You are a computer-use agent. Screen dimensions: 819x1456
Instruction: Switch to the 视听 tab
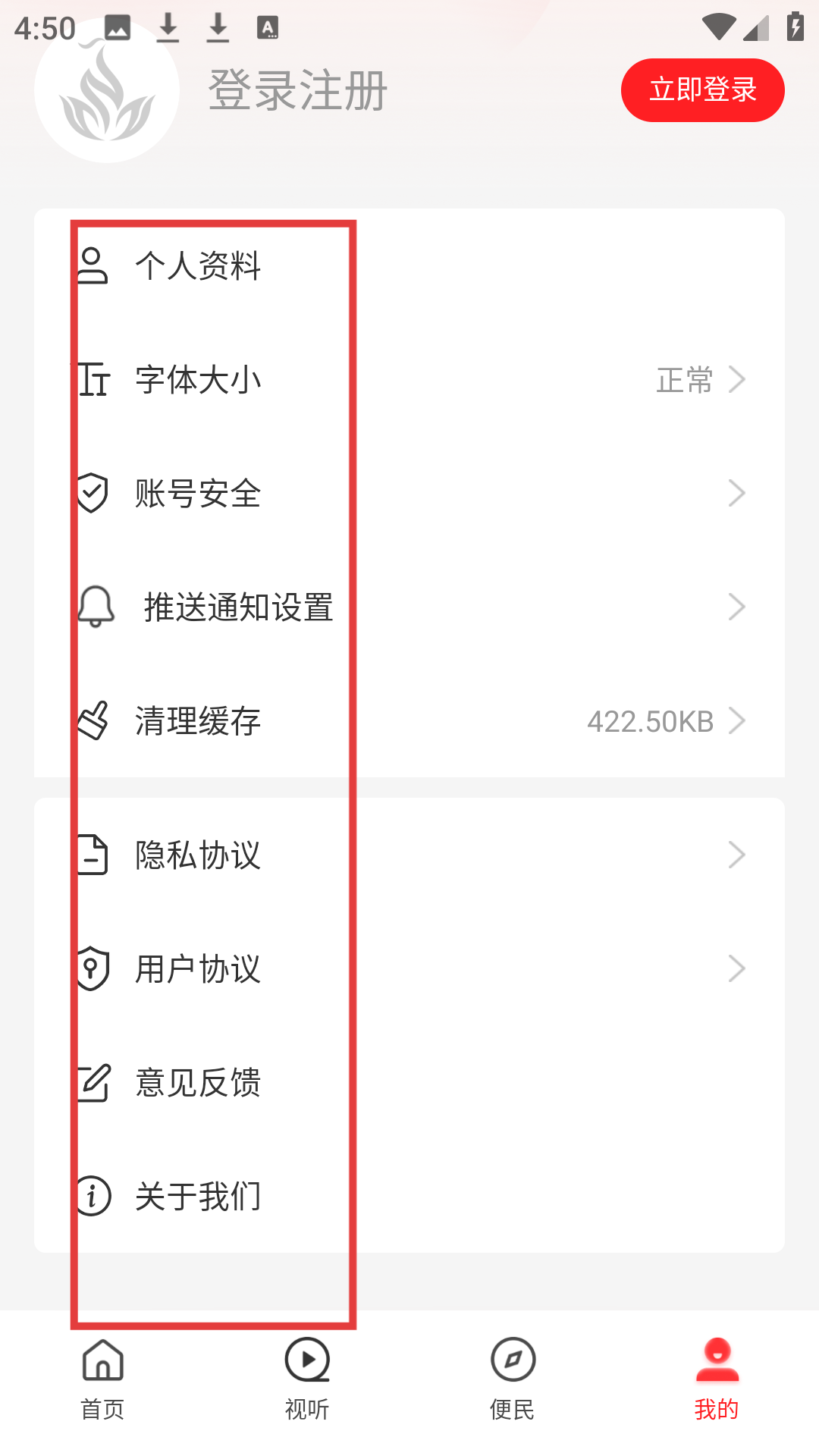[x=307, y=1379]
